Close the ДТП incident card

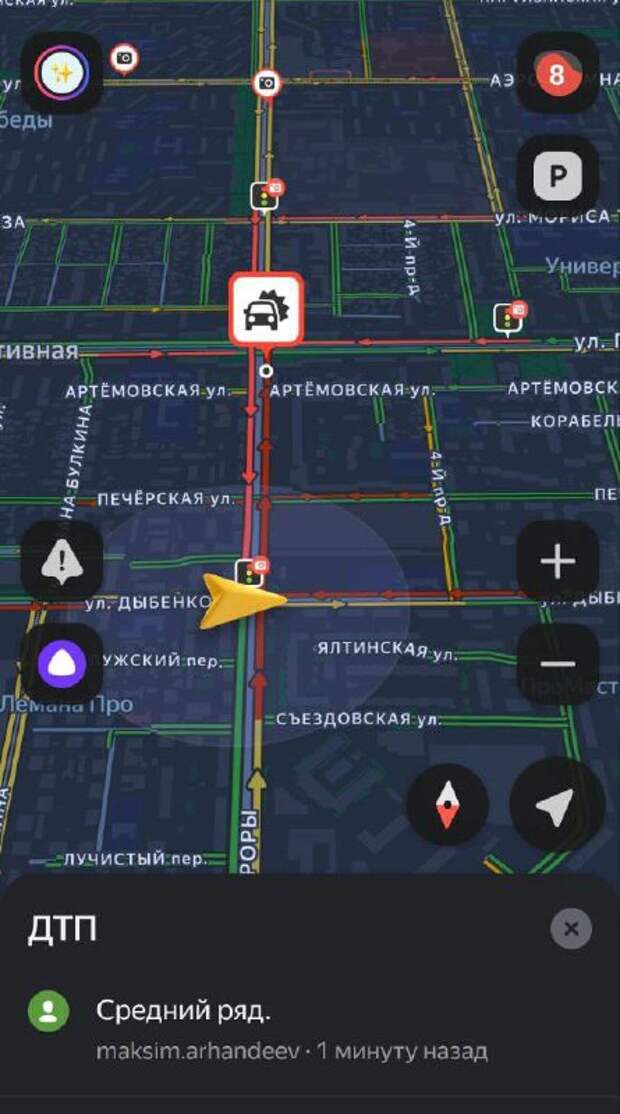pyautogui.click(x=571, y=929)
